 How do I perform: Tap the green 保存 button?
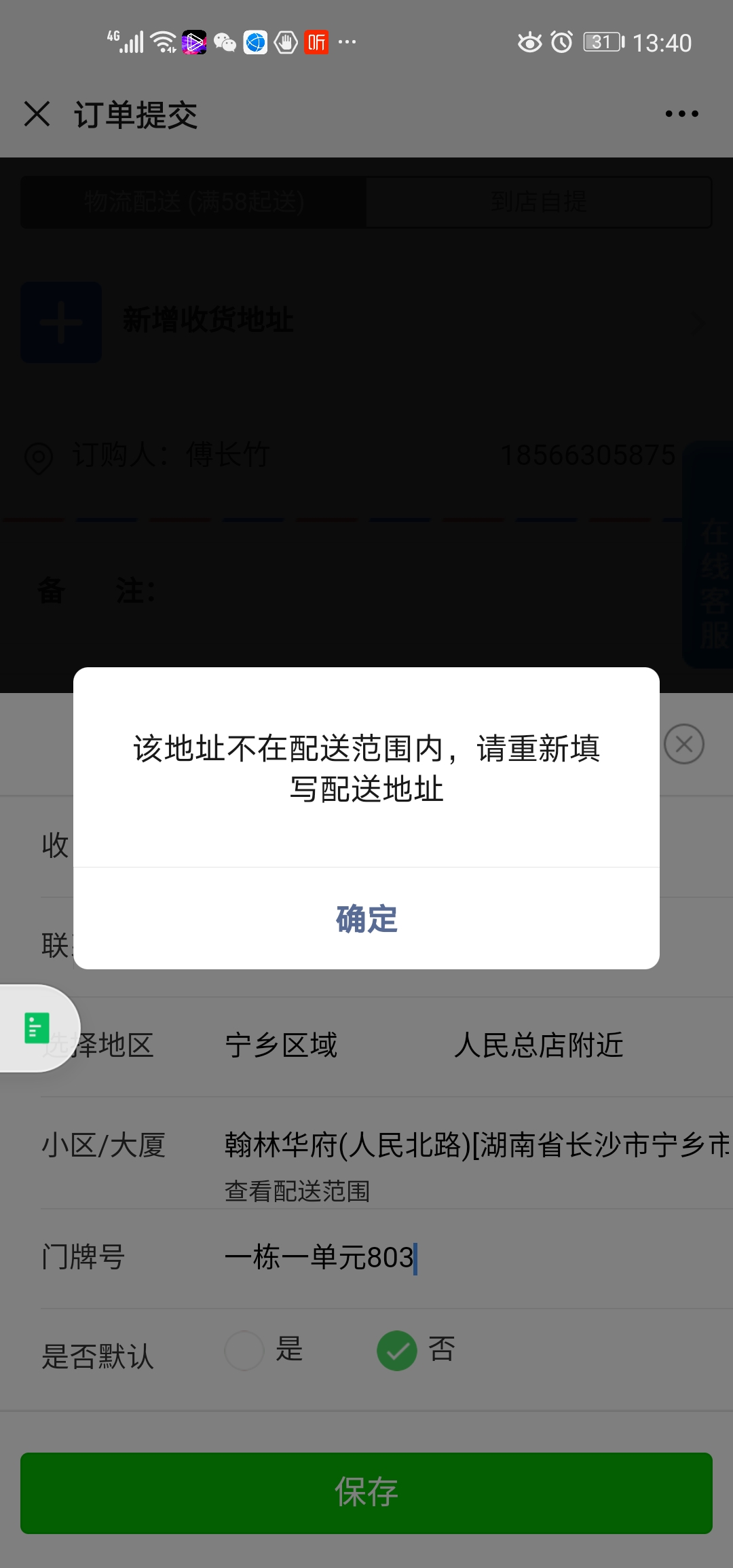coord(366,1493)
